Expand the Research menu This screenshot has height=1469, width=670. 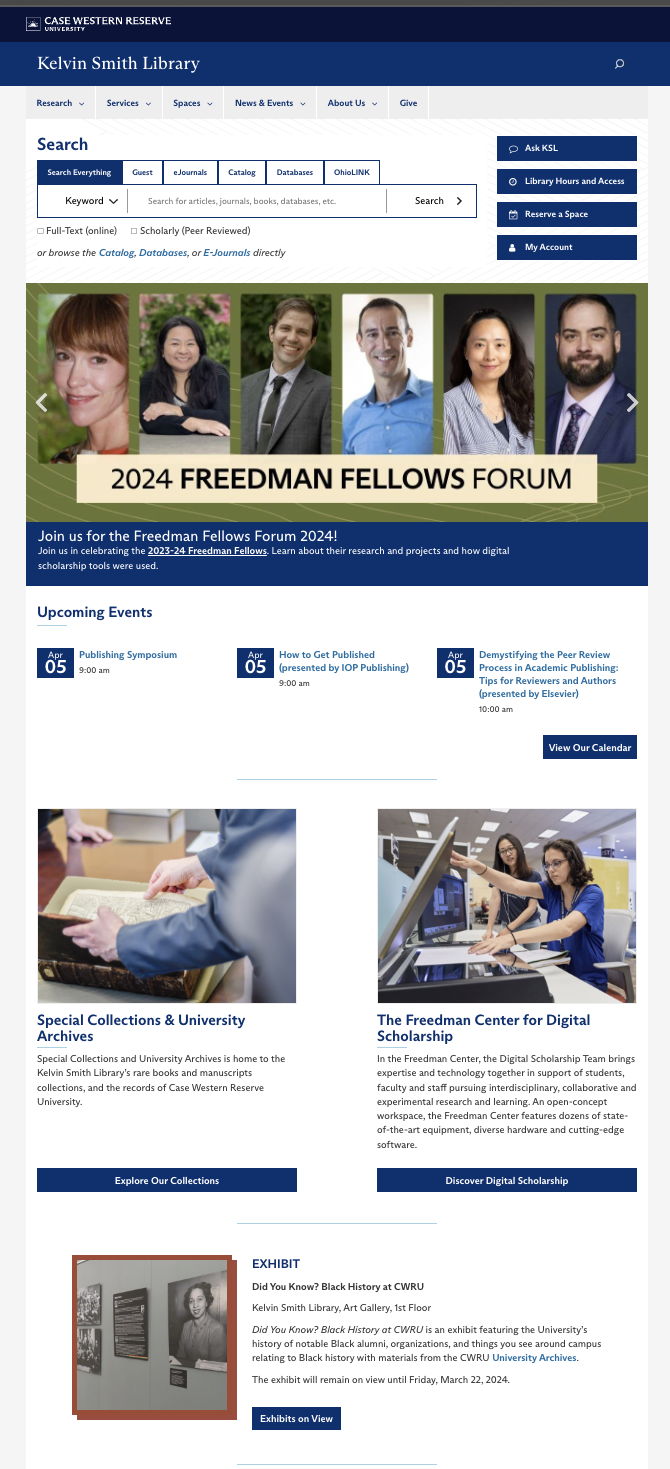click(60, 103)
